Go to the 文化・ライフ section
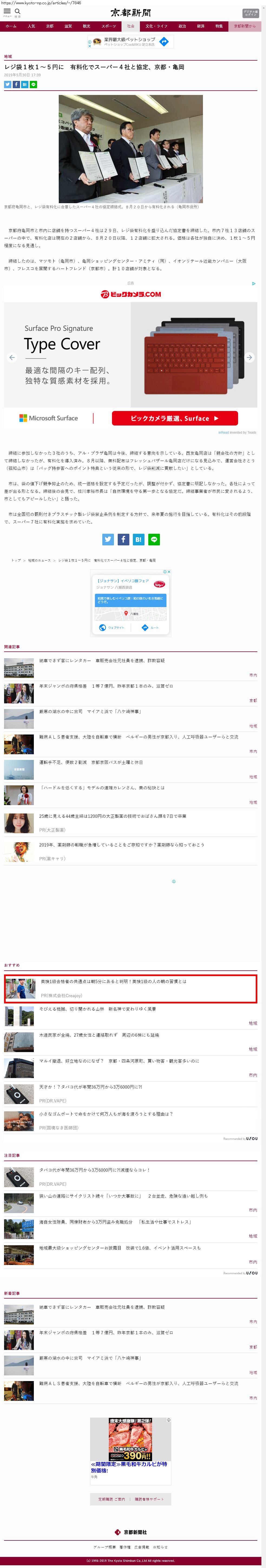Viewport: 266px width, 1568px height. [x=156, y=26]
